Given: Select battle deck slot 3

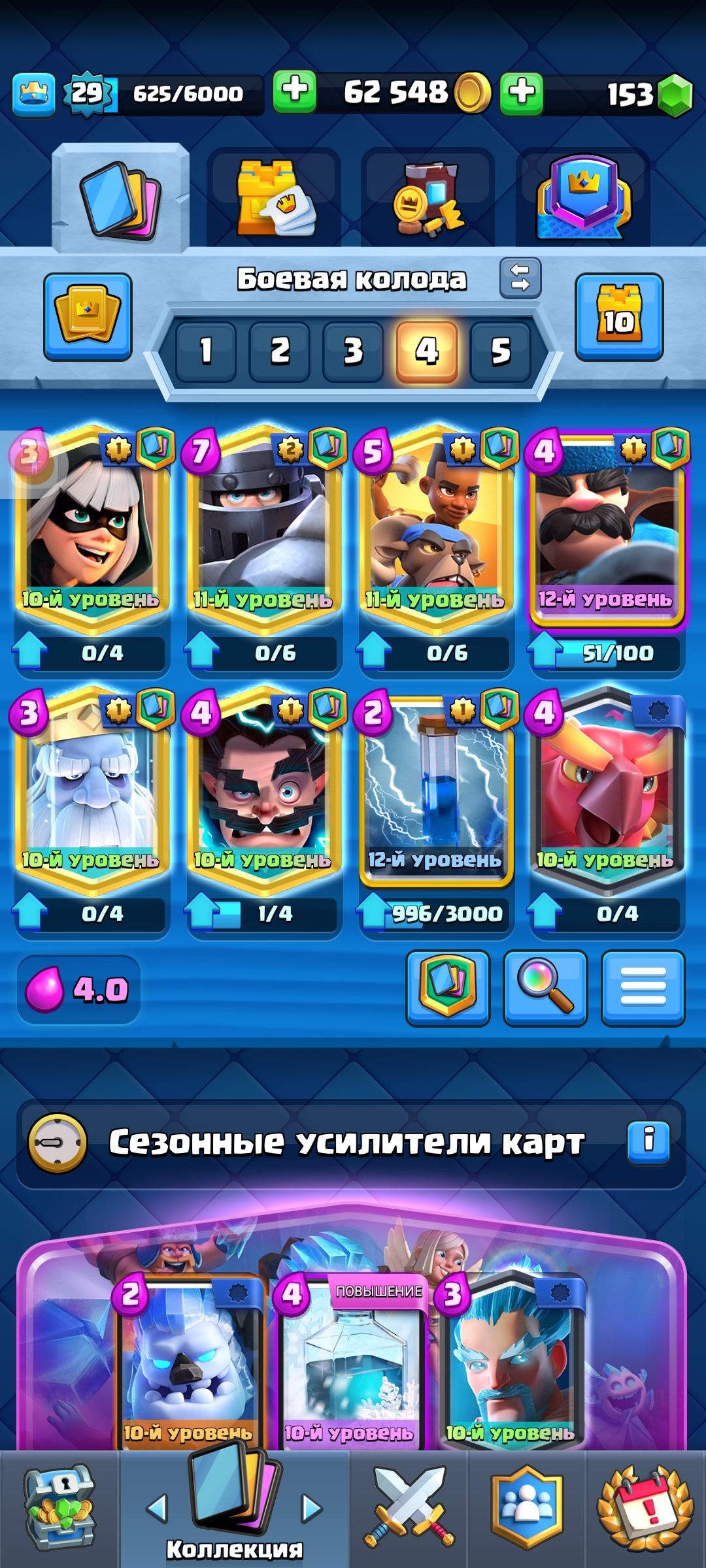Looking at the screenshot, I should [x=353, y=351].
